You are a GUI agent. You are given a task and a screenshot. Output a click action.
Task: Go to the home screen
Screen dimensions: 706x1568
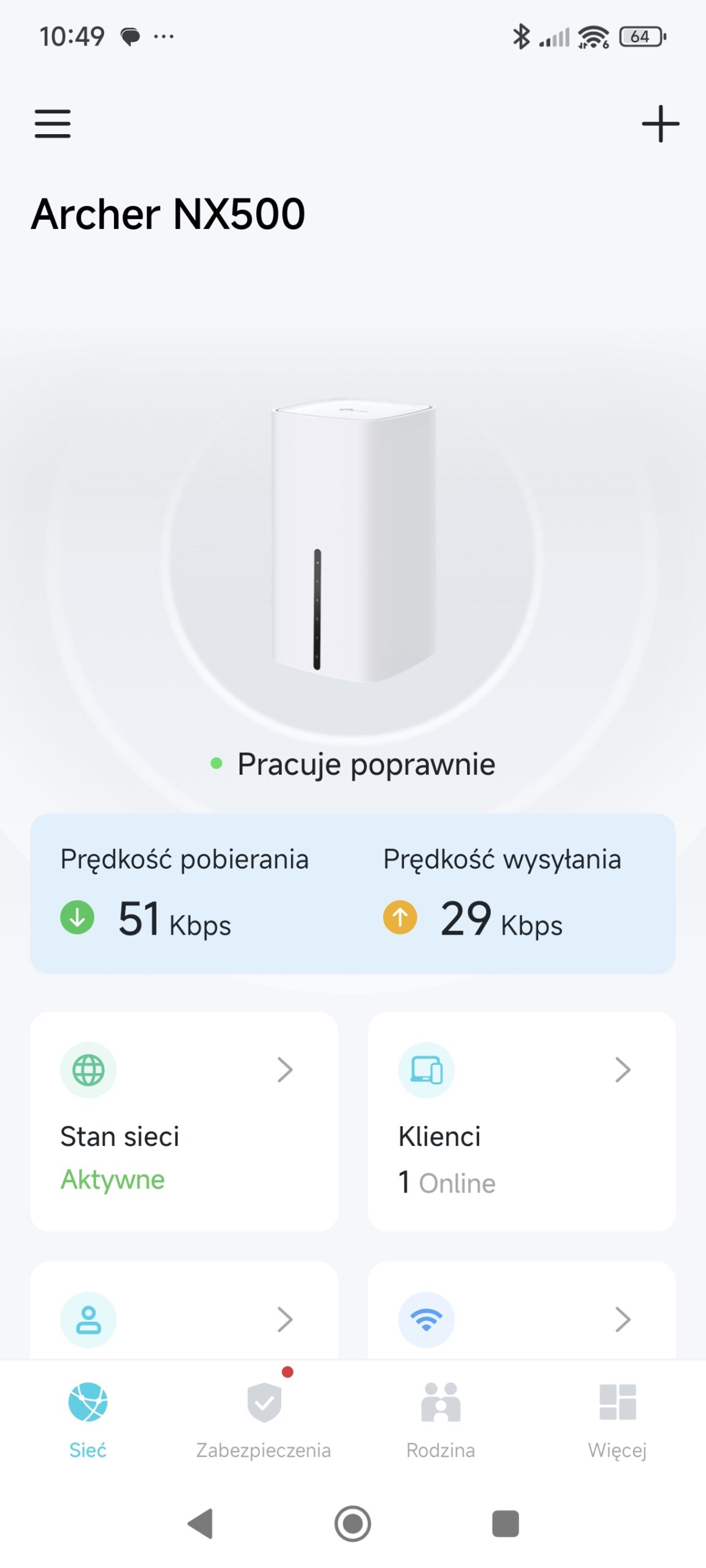click(353, 1523)
